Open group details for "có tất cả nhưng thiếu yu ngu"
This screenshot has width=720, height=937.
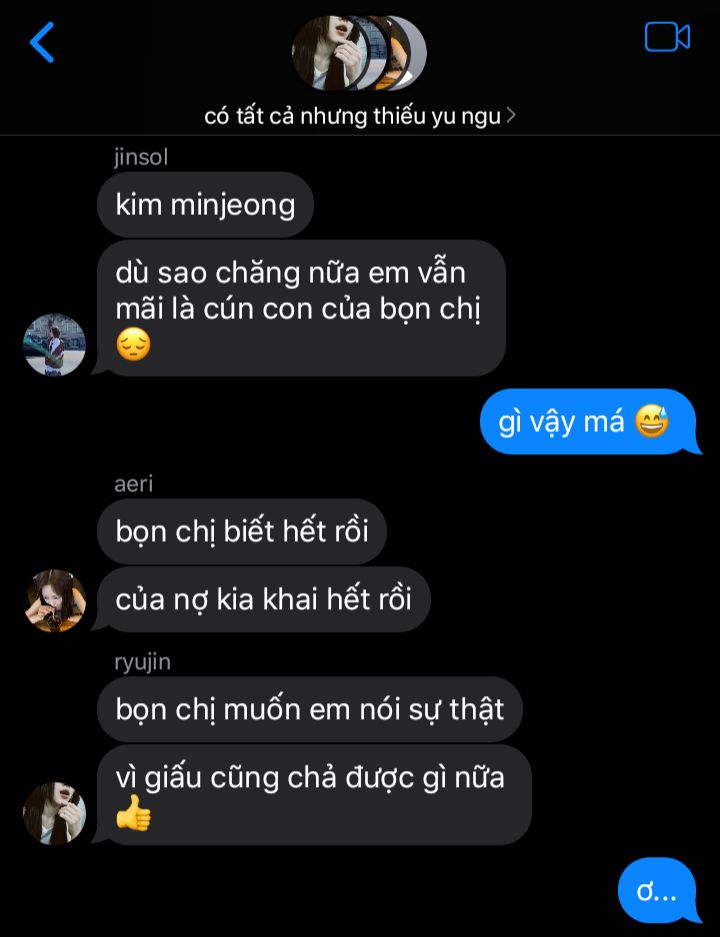click(360, 116)
